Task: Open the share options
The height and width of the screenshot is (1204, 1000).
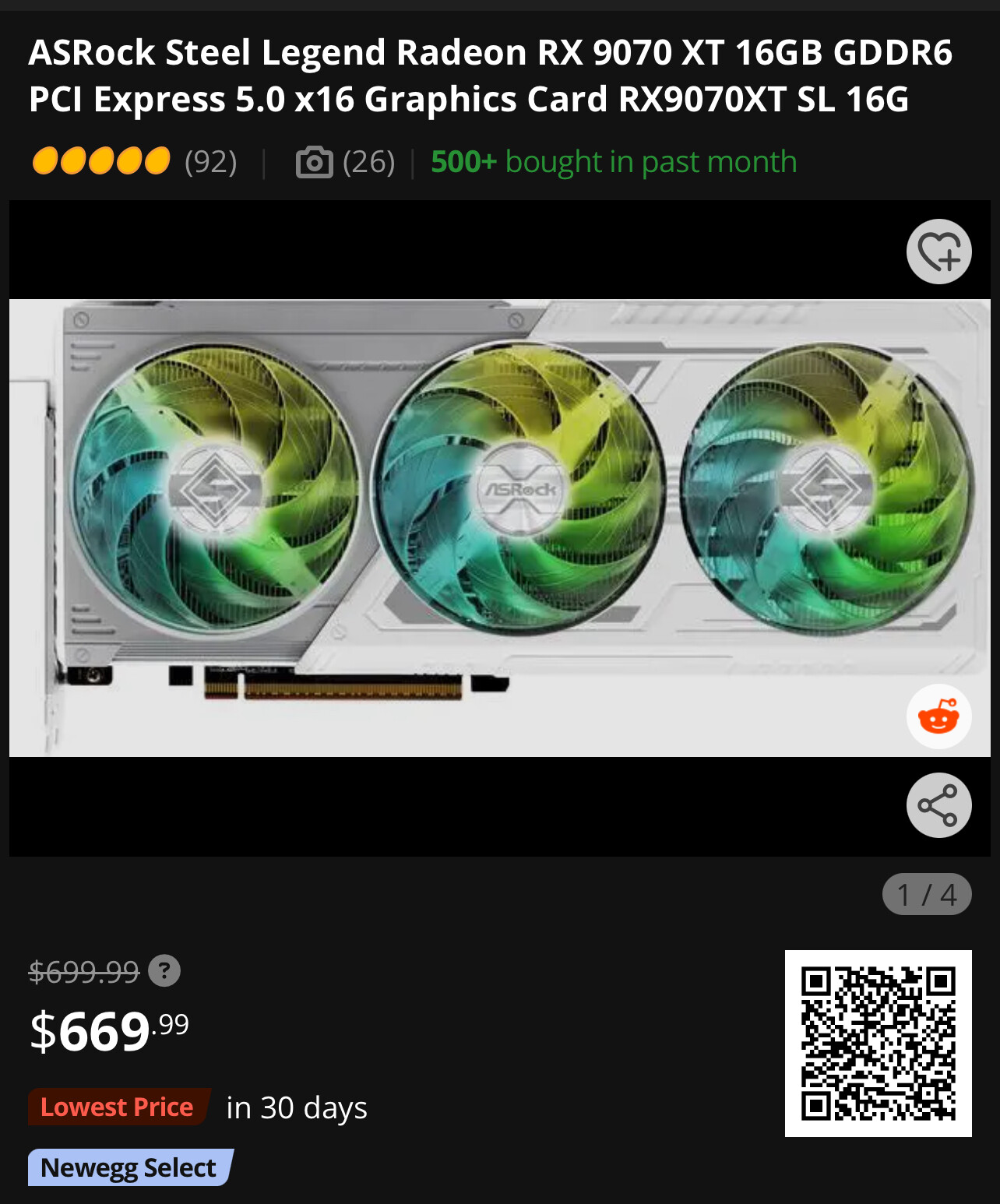Action: [x=938, y=805]
